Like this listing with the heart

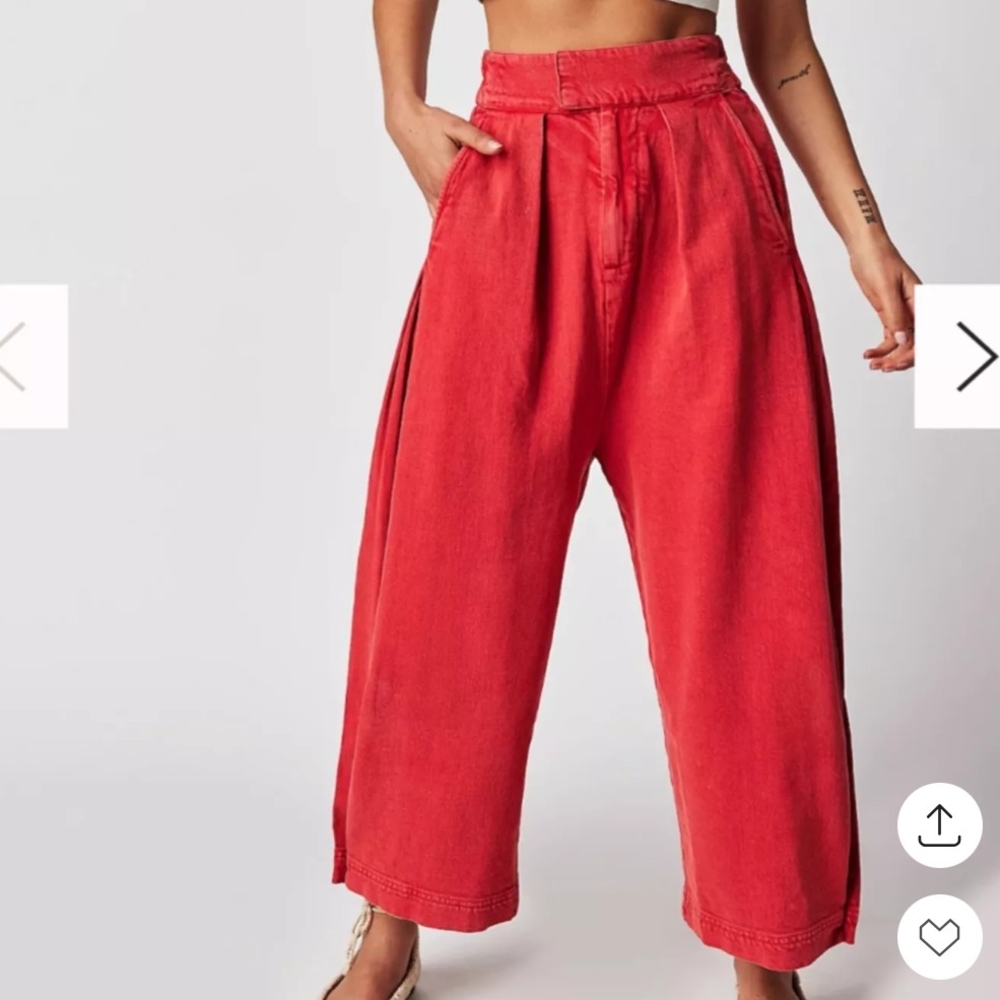tap(939, 937)
